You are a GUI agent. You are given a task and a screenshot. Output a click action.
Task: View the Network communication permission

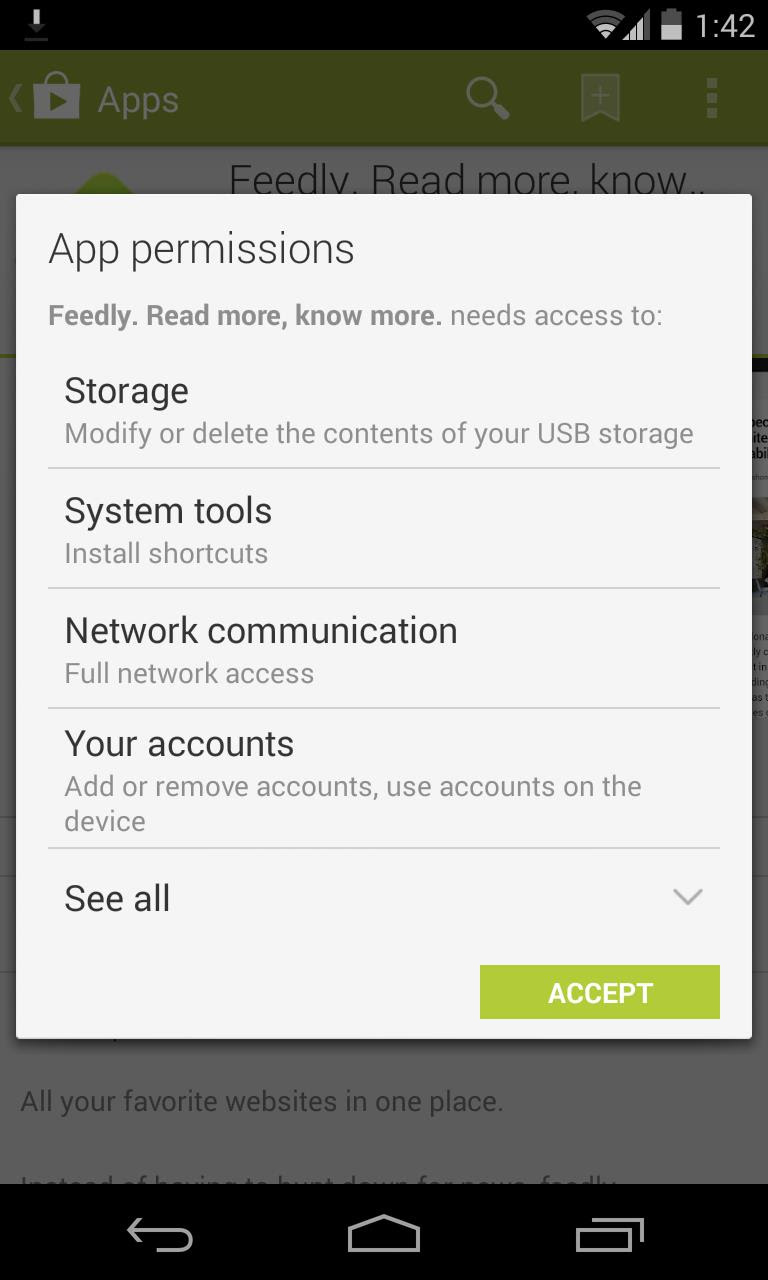[x=384, y=648]
